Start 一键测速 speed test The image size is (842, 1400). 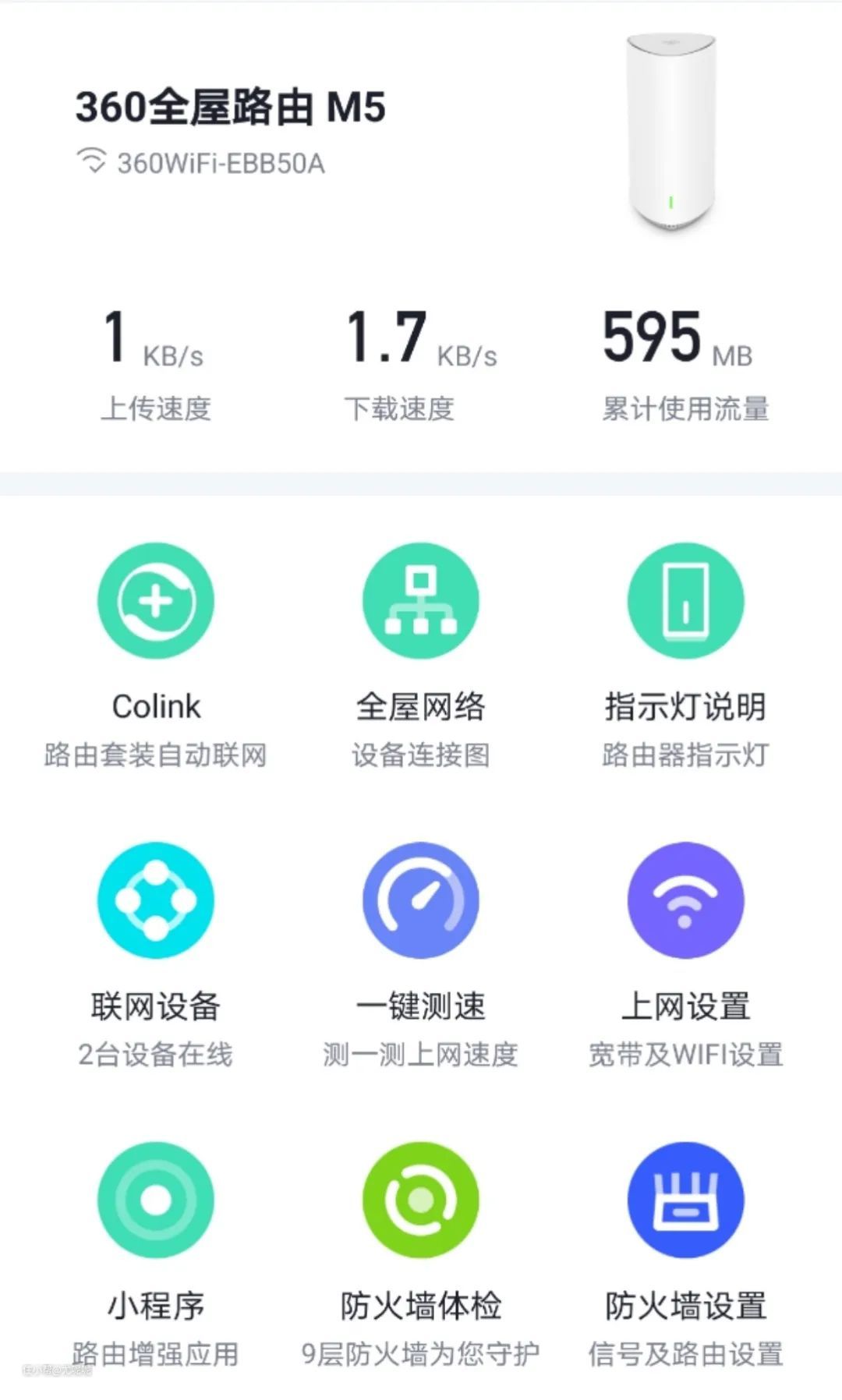(421, 900)
